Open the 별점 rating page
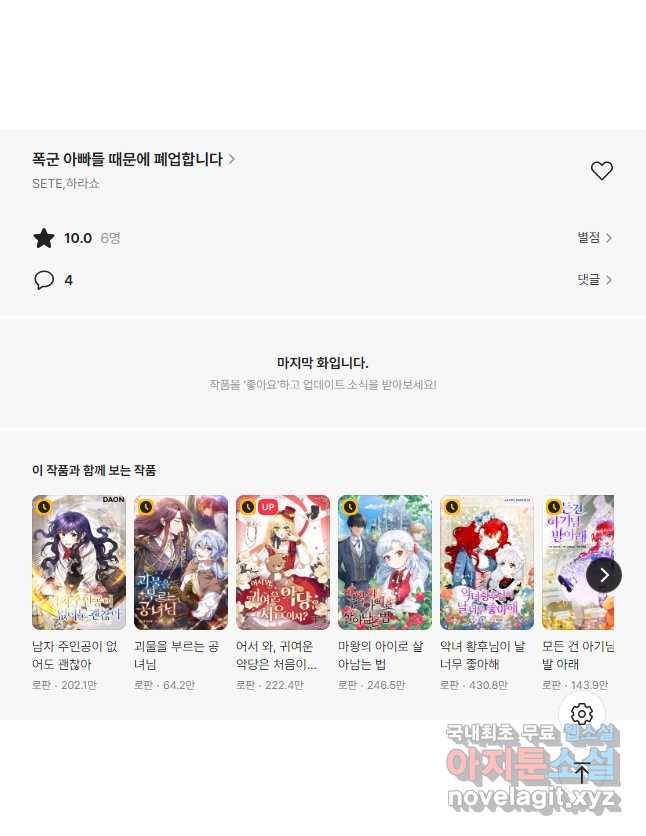 tap(594, 238)
